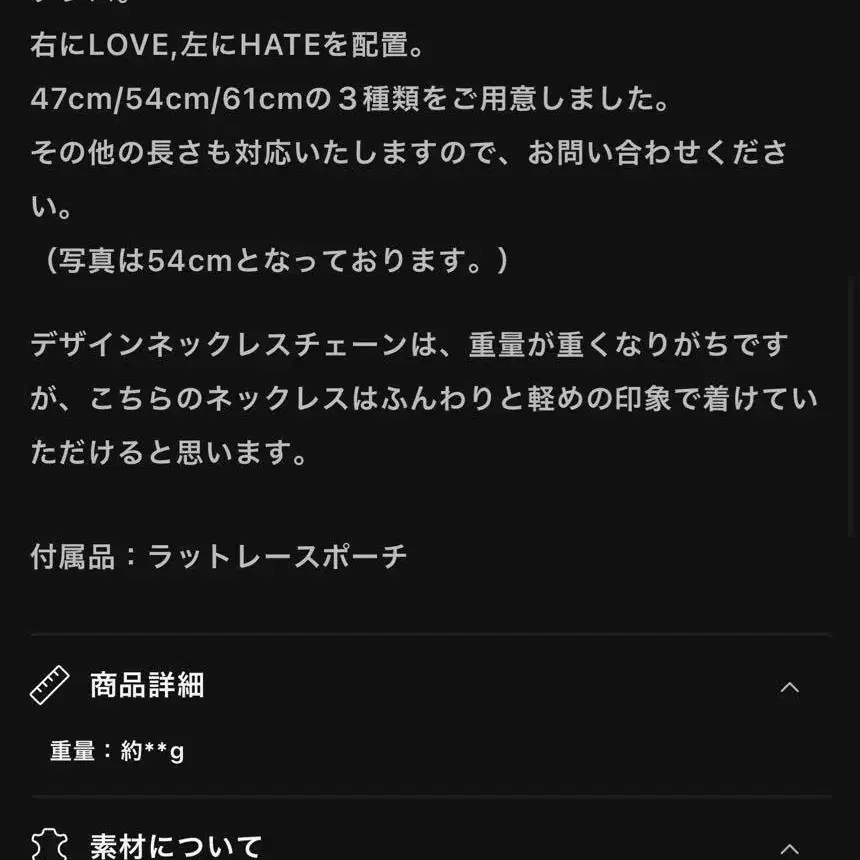
Task: Collapse the 商品詳細 section
Action: pyautogui.click(x=789, y=687)
